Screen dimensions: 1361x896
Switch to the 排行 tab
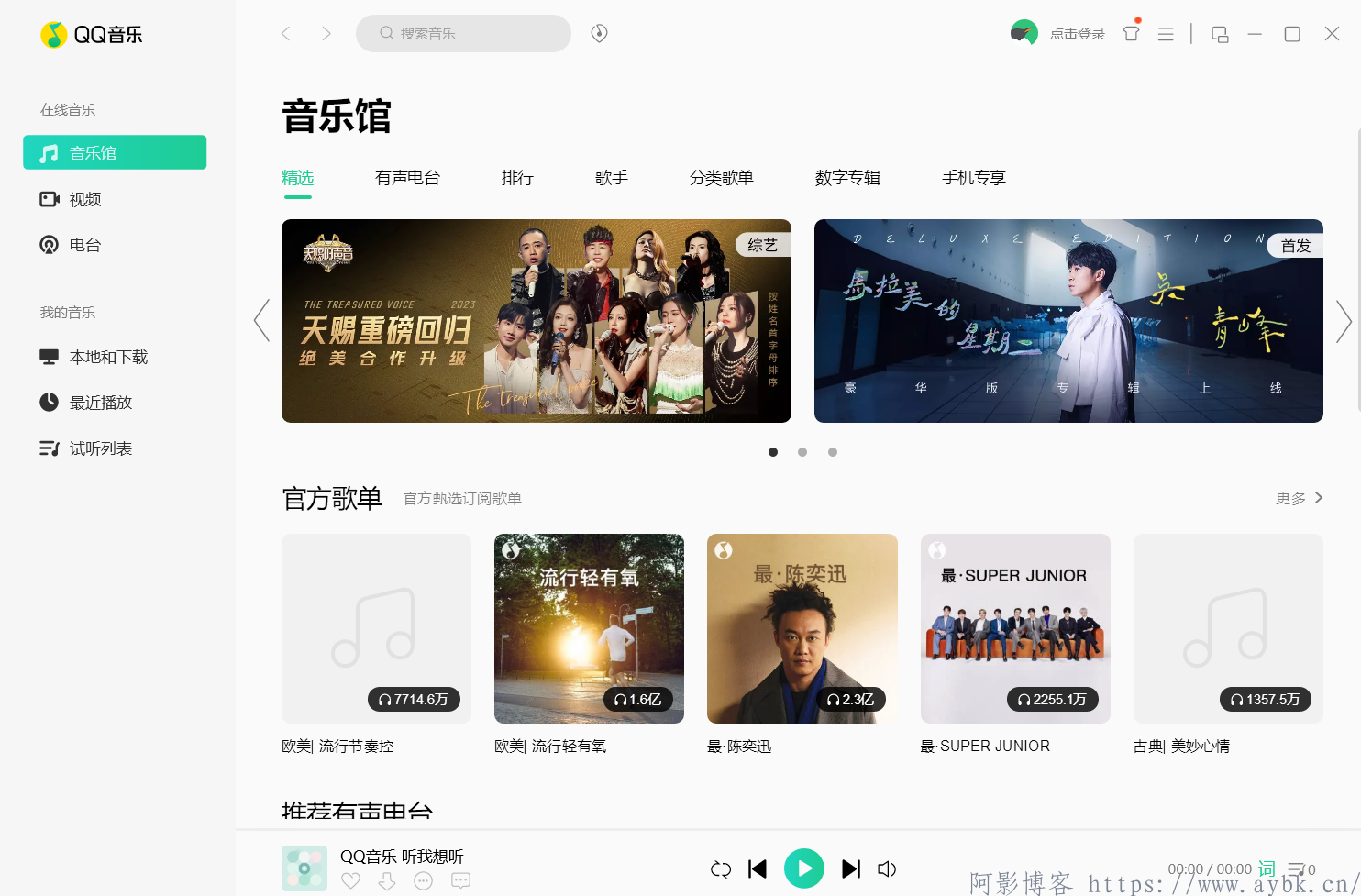click(517, 178)
